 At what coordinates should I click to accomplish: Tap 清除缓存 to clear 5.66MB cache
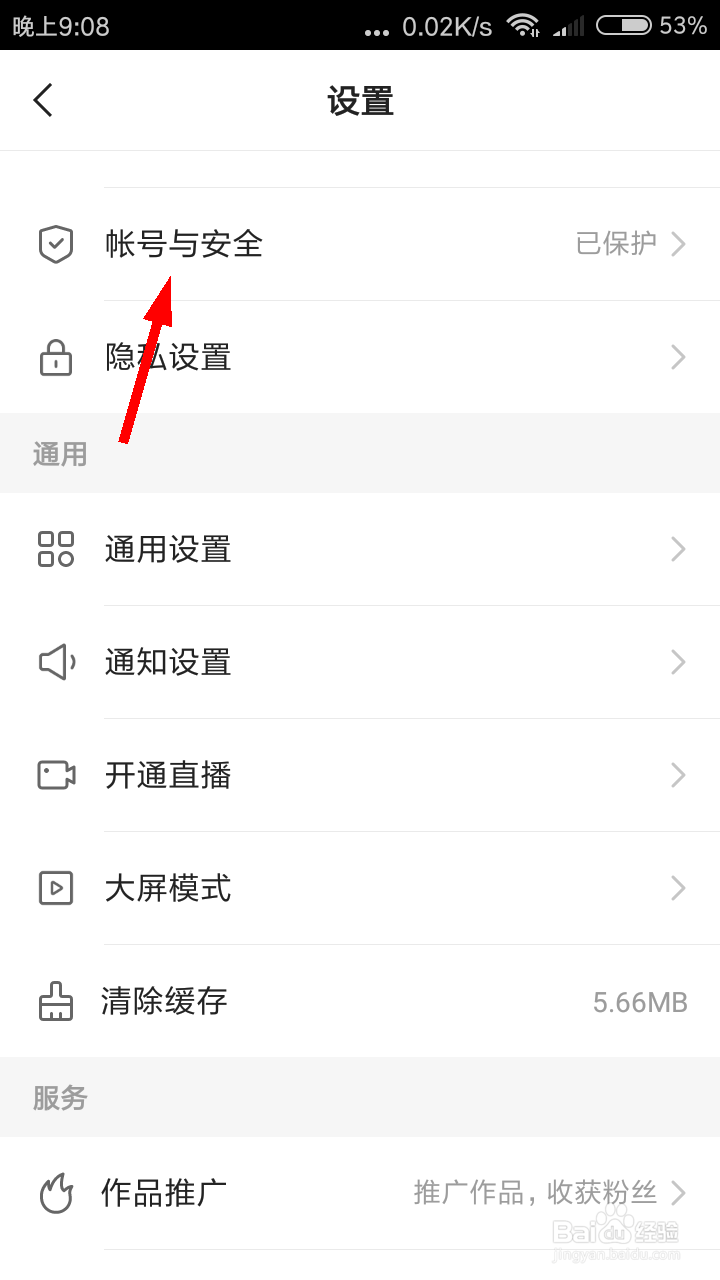300,1002
